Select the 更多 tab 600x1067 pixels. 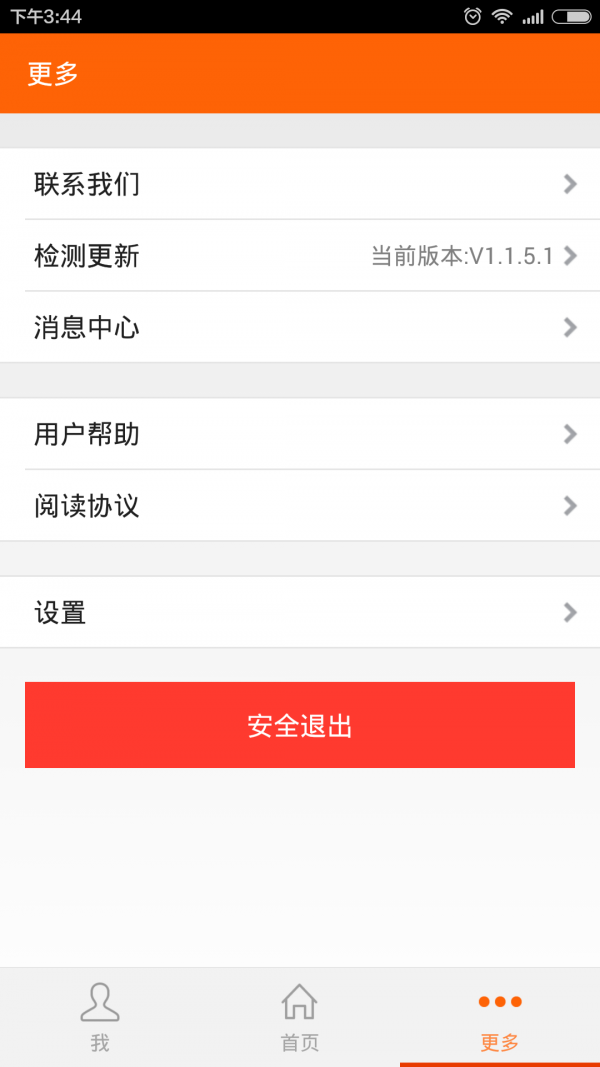[500, 1017]
